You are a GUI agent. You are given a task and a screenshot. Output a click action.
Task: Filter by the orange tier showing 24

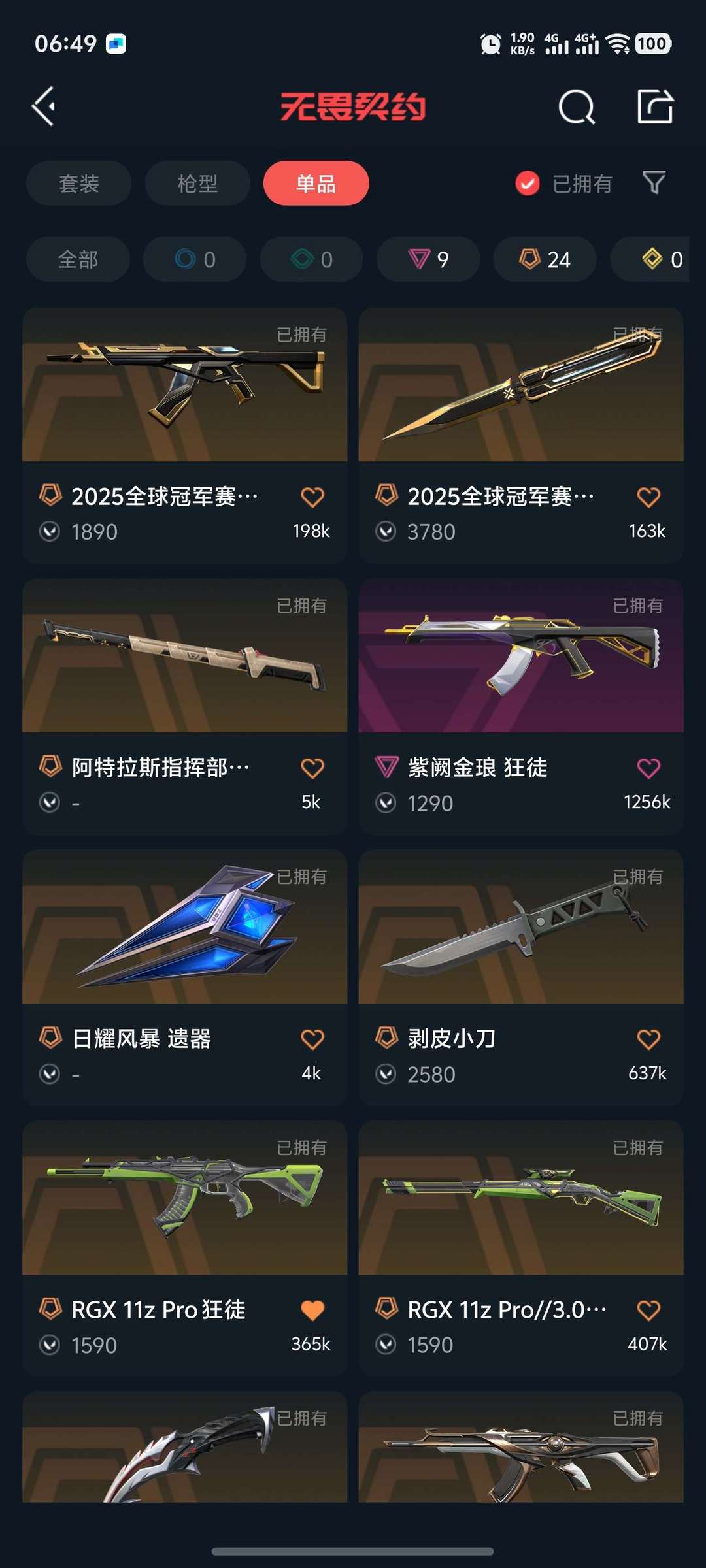pyautogui.click(x=545, y=259)
